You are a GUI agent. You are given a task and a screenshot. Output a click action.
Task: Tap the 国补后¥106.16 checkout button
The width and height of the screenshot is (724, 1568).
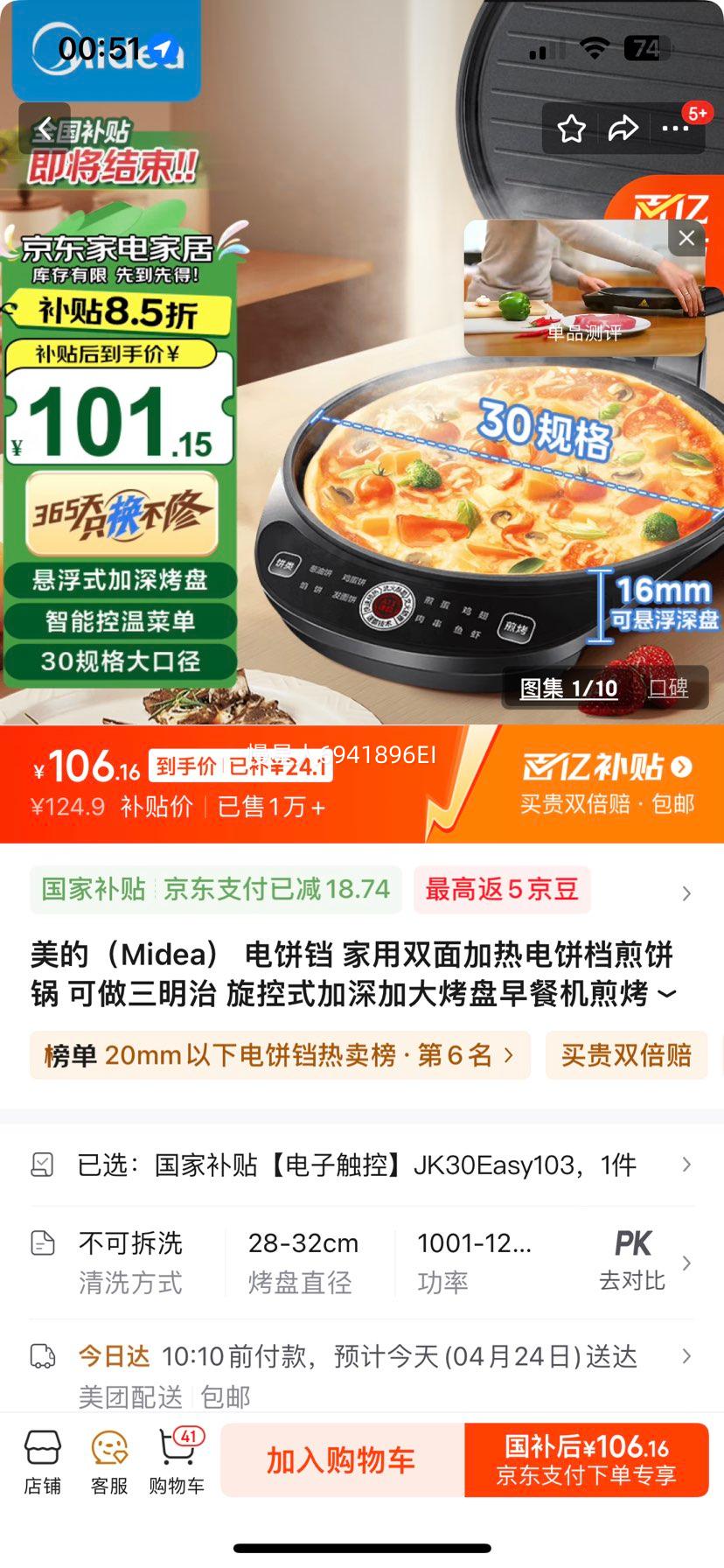(586, 1459)
